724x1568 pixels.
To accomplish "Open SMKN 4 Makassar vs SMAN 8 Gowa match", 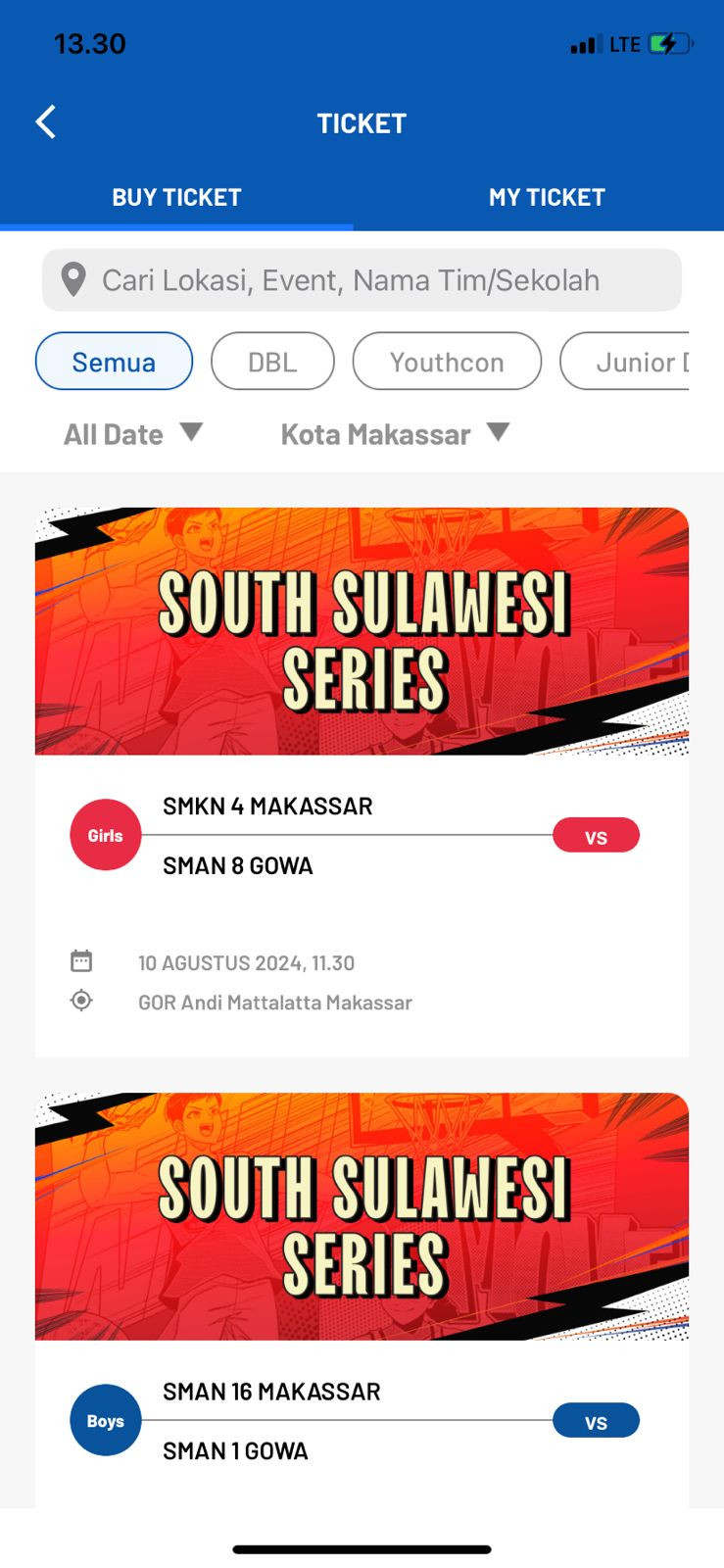I will 362,836.
